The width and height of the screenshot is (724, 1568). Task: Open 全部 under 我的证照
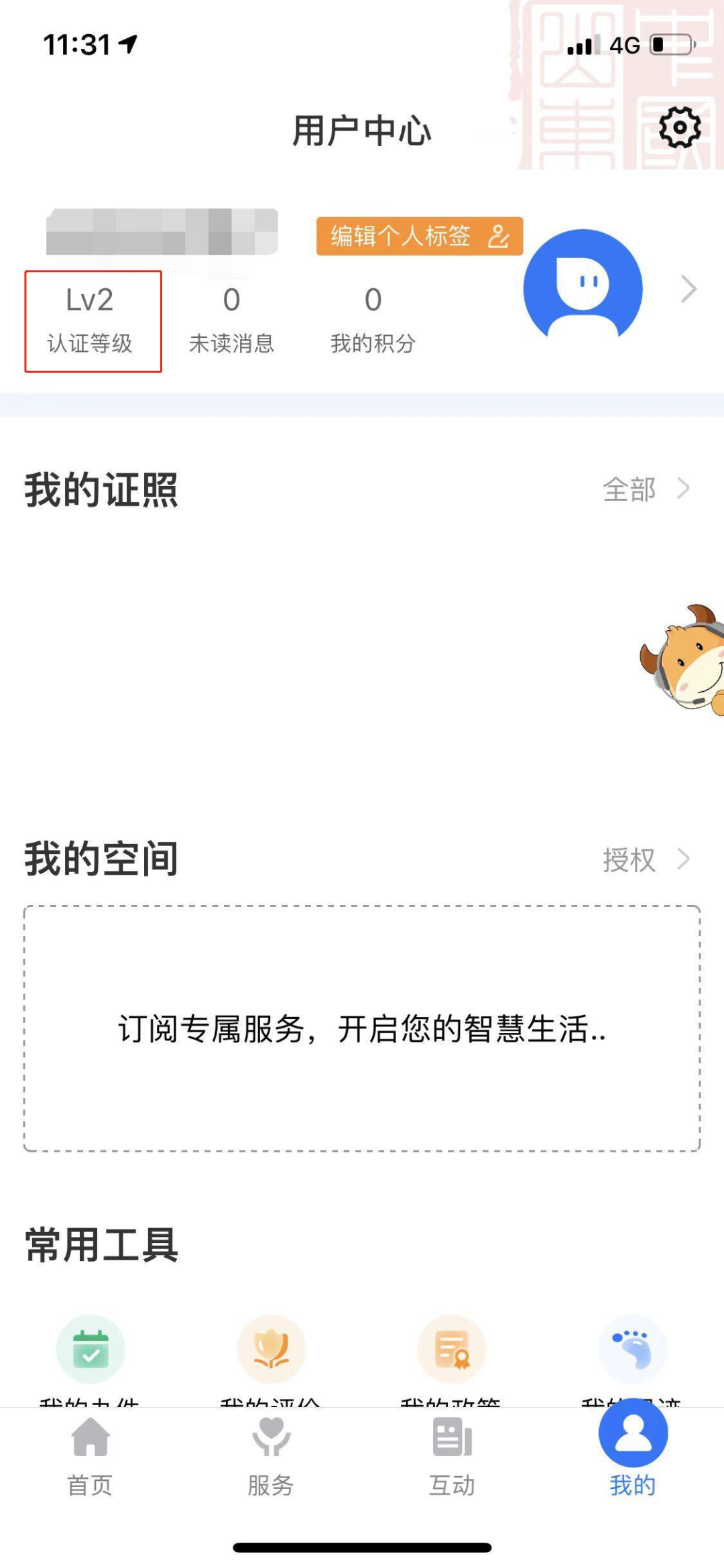tap(644, 489)
